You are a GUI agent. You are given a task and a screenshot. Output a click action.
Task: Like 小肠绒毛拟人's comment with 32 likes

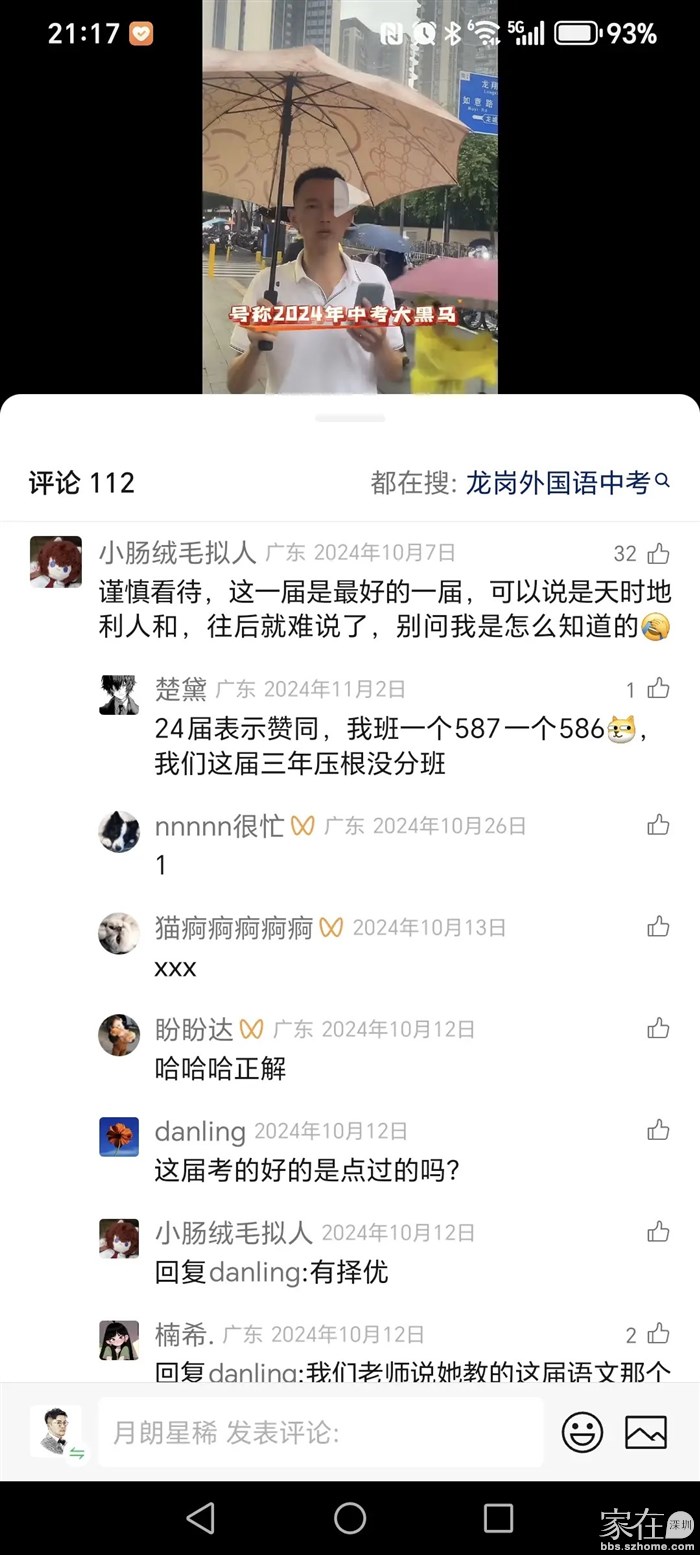[x=657, y=553]
